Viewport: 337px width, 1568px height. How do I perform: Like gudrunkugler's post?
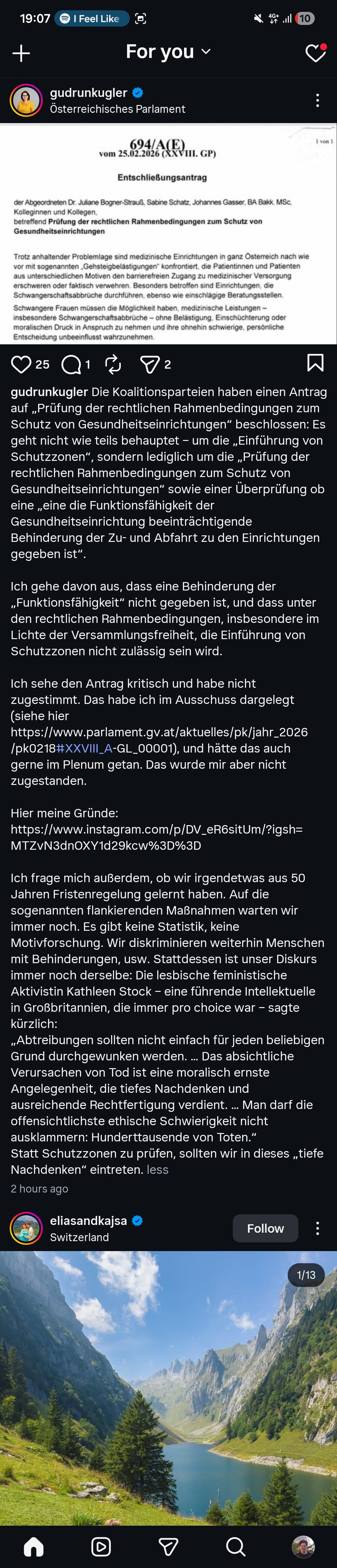click(21, 364)
